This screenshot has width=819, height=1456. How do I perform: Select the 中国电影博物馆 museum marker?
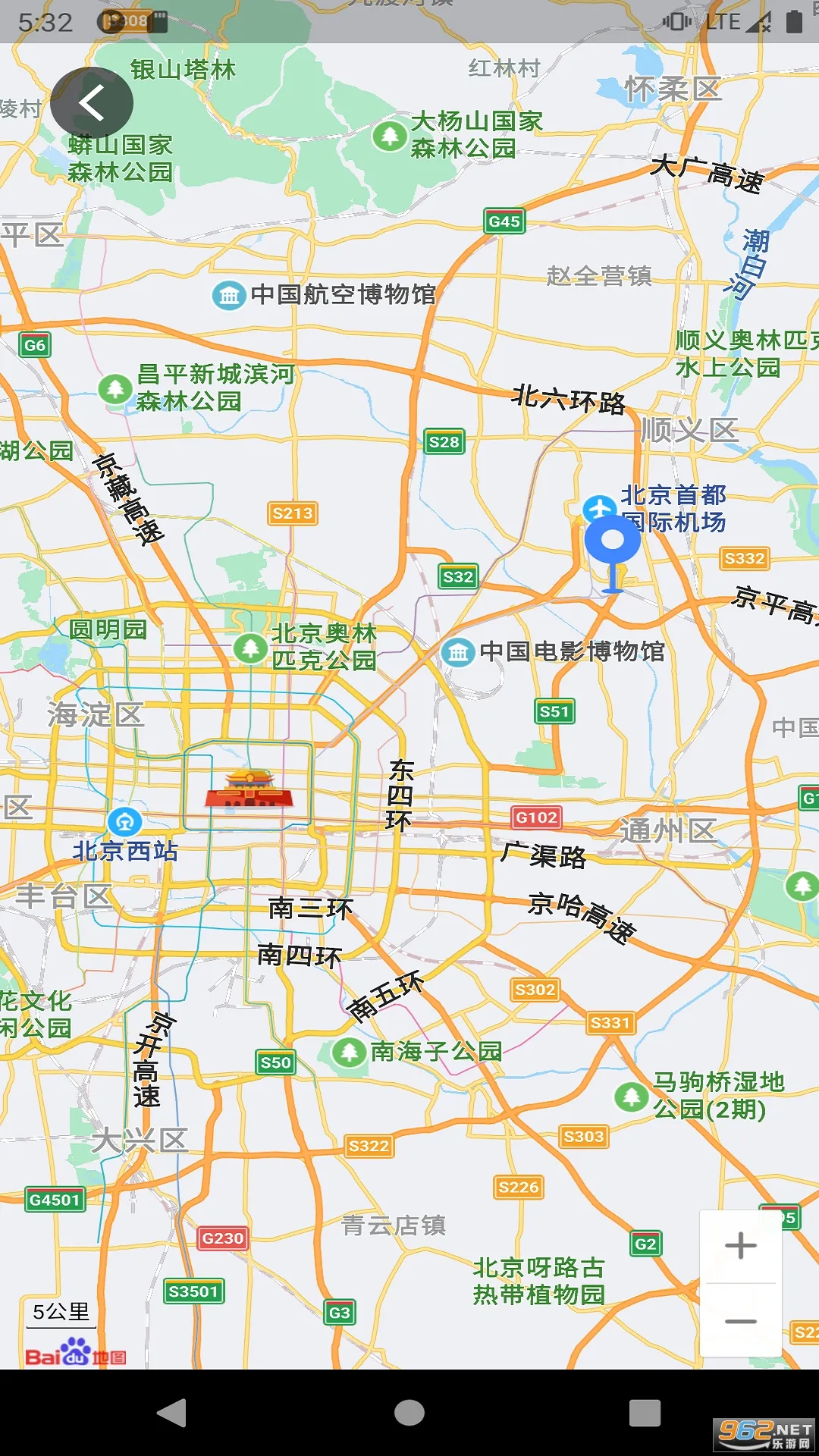click(458, 652)
